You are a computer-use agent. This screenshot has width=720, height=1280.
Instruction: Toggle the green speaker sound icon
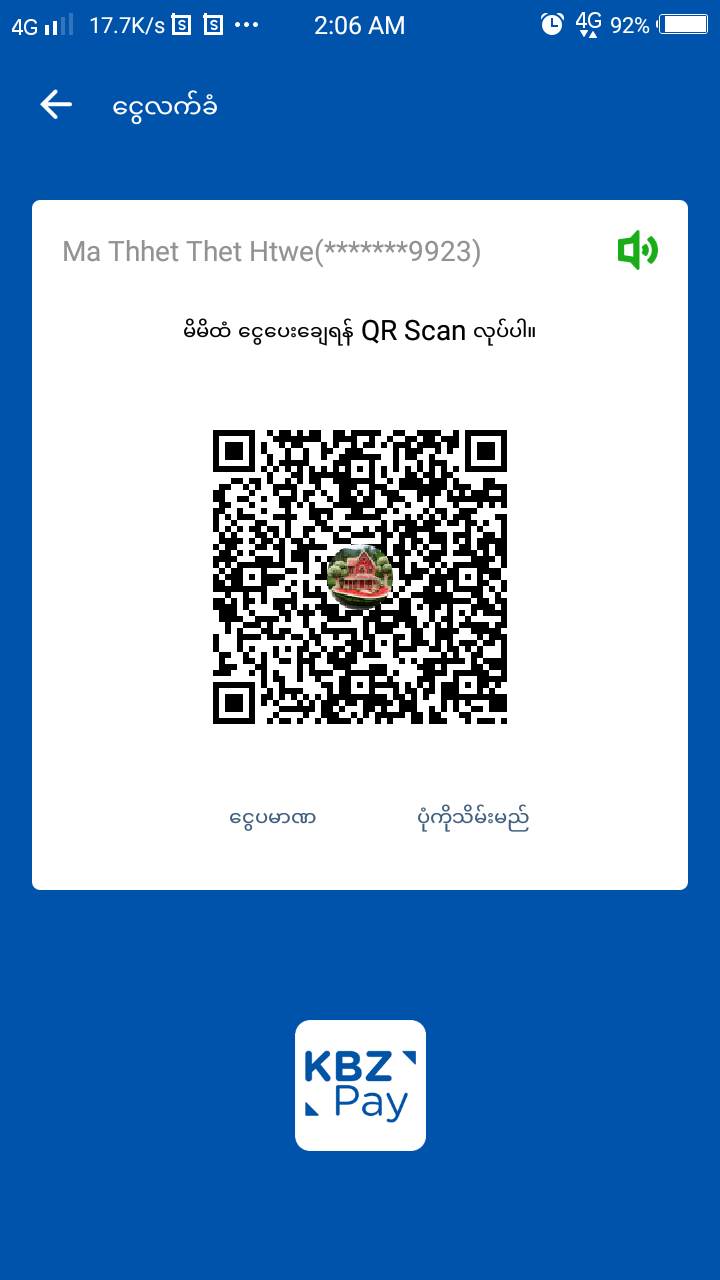click(x=637, y=250)
